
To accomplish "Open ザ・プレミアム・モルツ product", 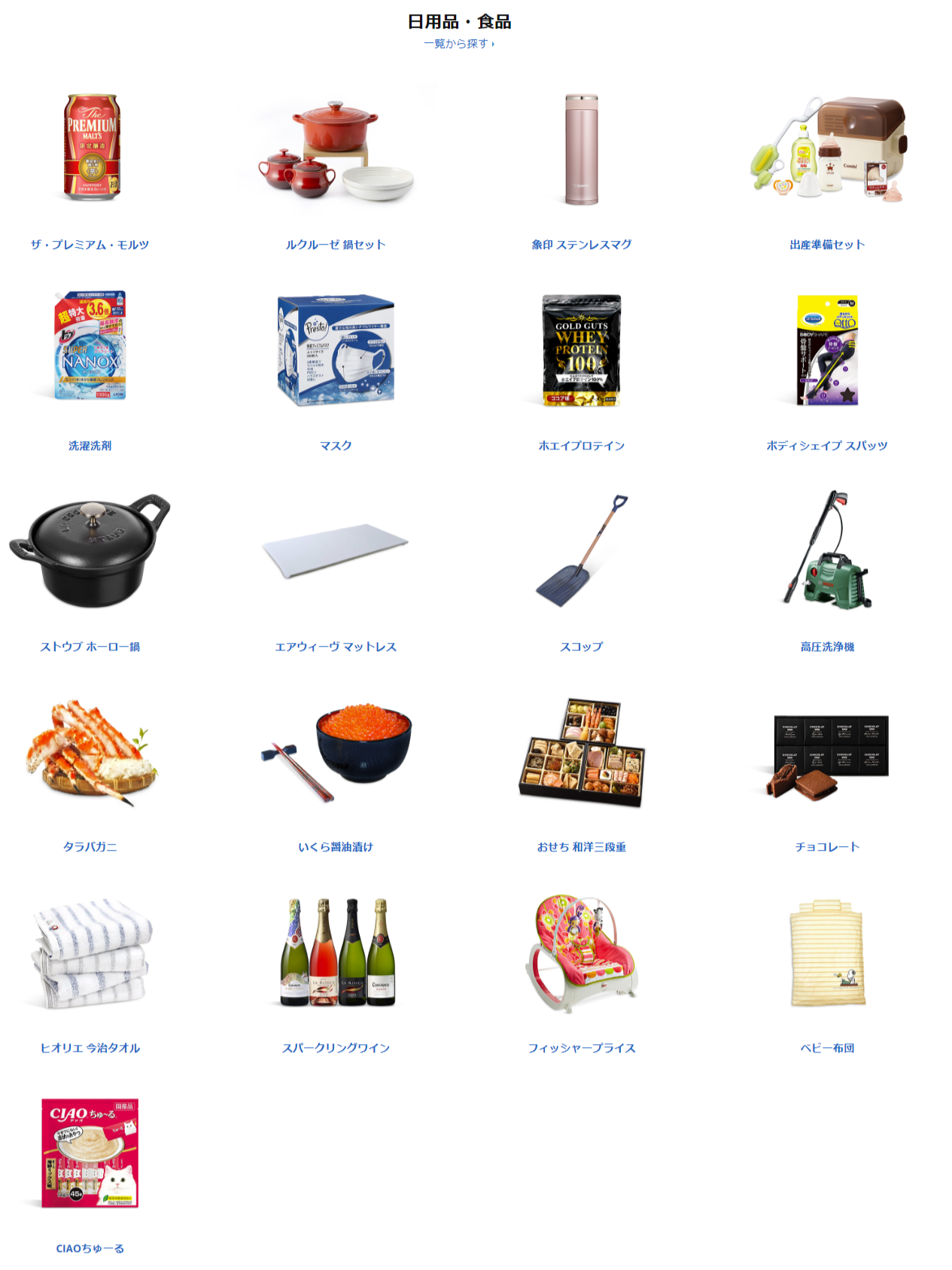I will pyautogui.click(x=90, y=245).
